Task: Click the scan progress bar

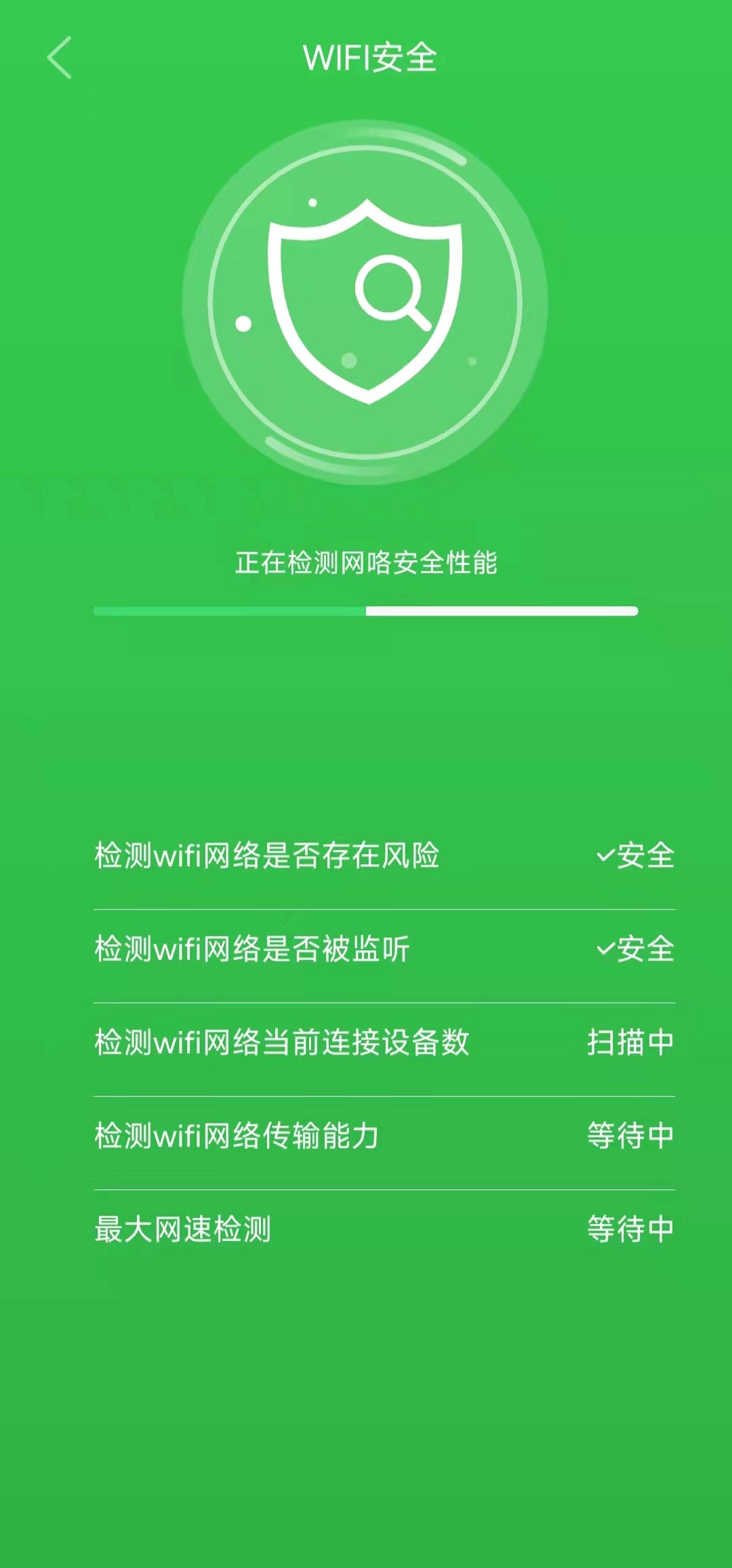Action: 366,612
